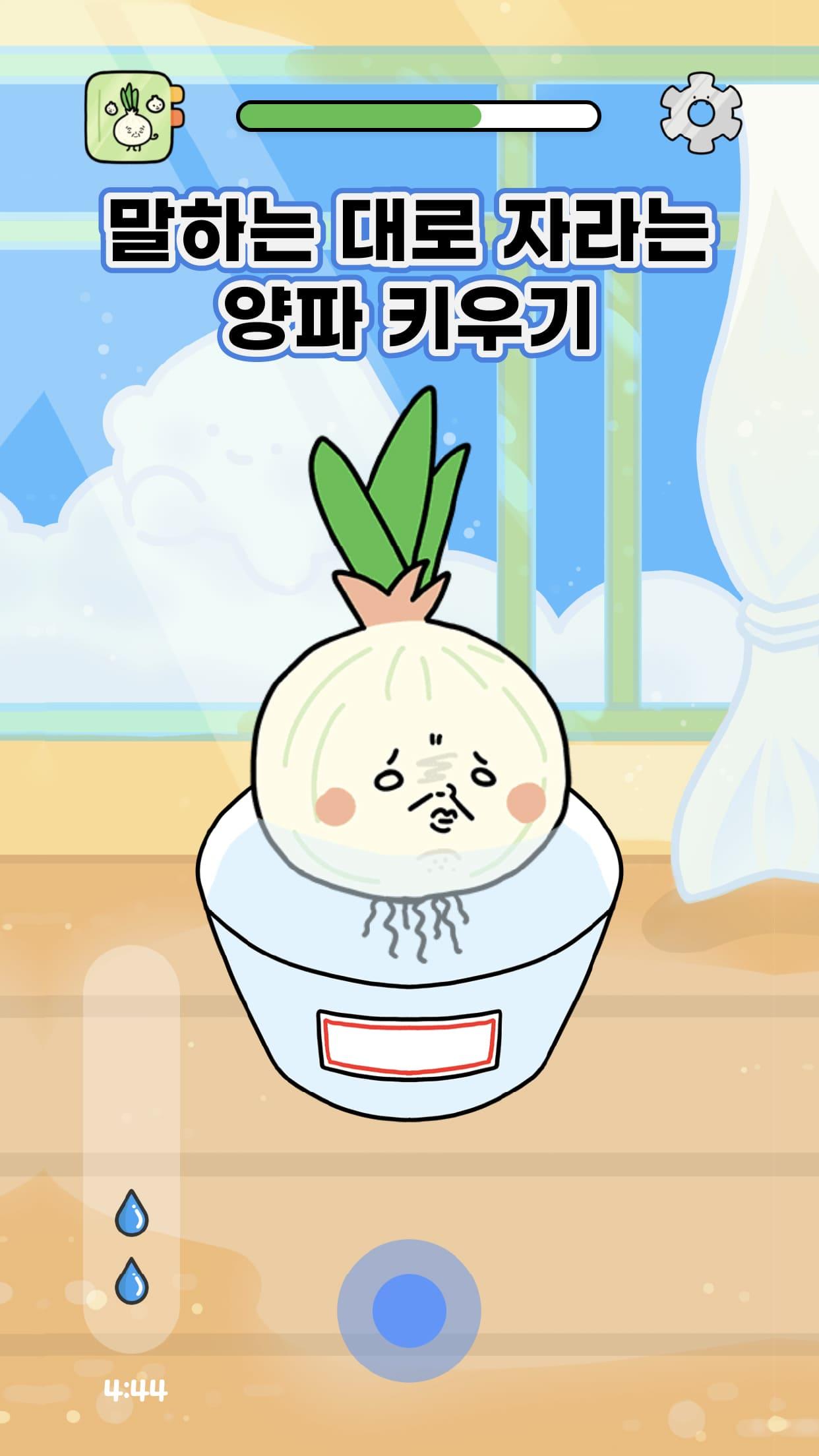Tap the blank label on the bowl
Viewport: 819px width, 1456px height.
tap(409, 1035)
